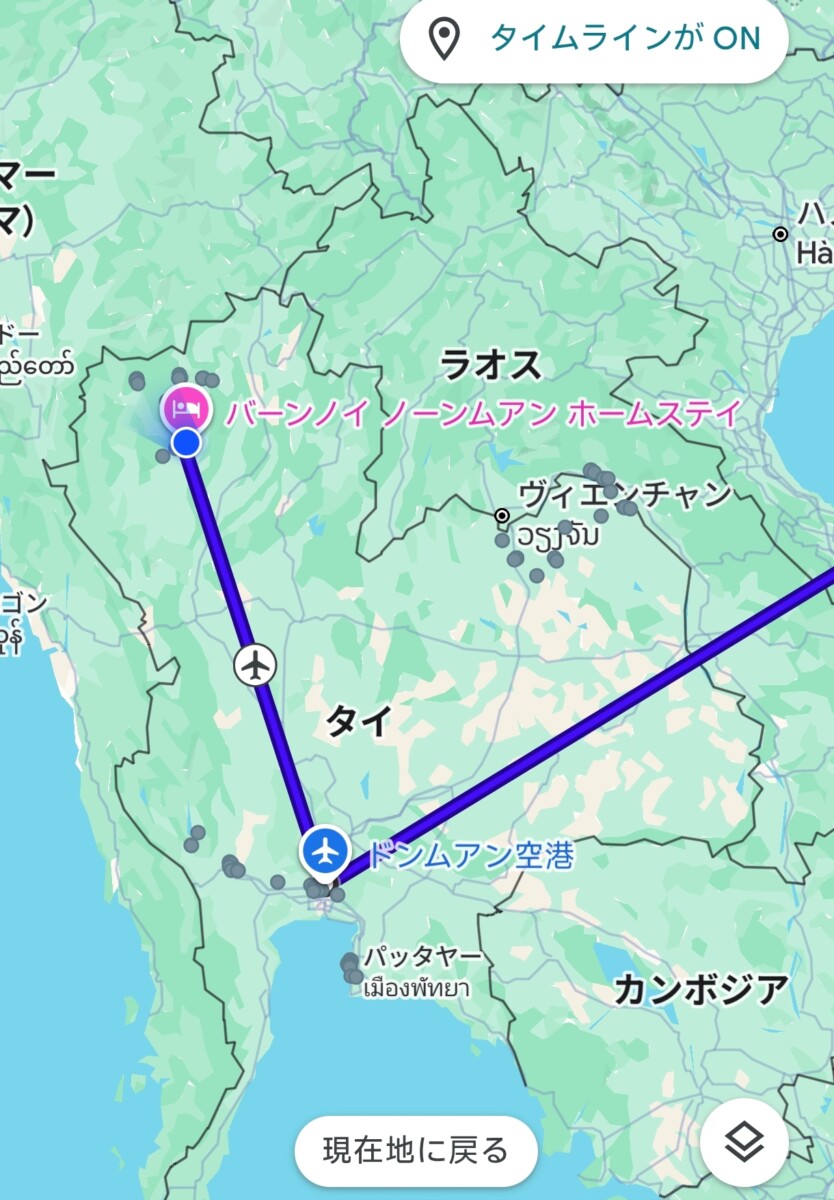834x1200 pixels.
Task: Tap the flight icon on the route line
Action: point(257,664)
